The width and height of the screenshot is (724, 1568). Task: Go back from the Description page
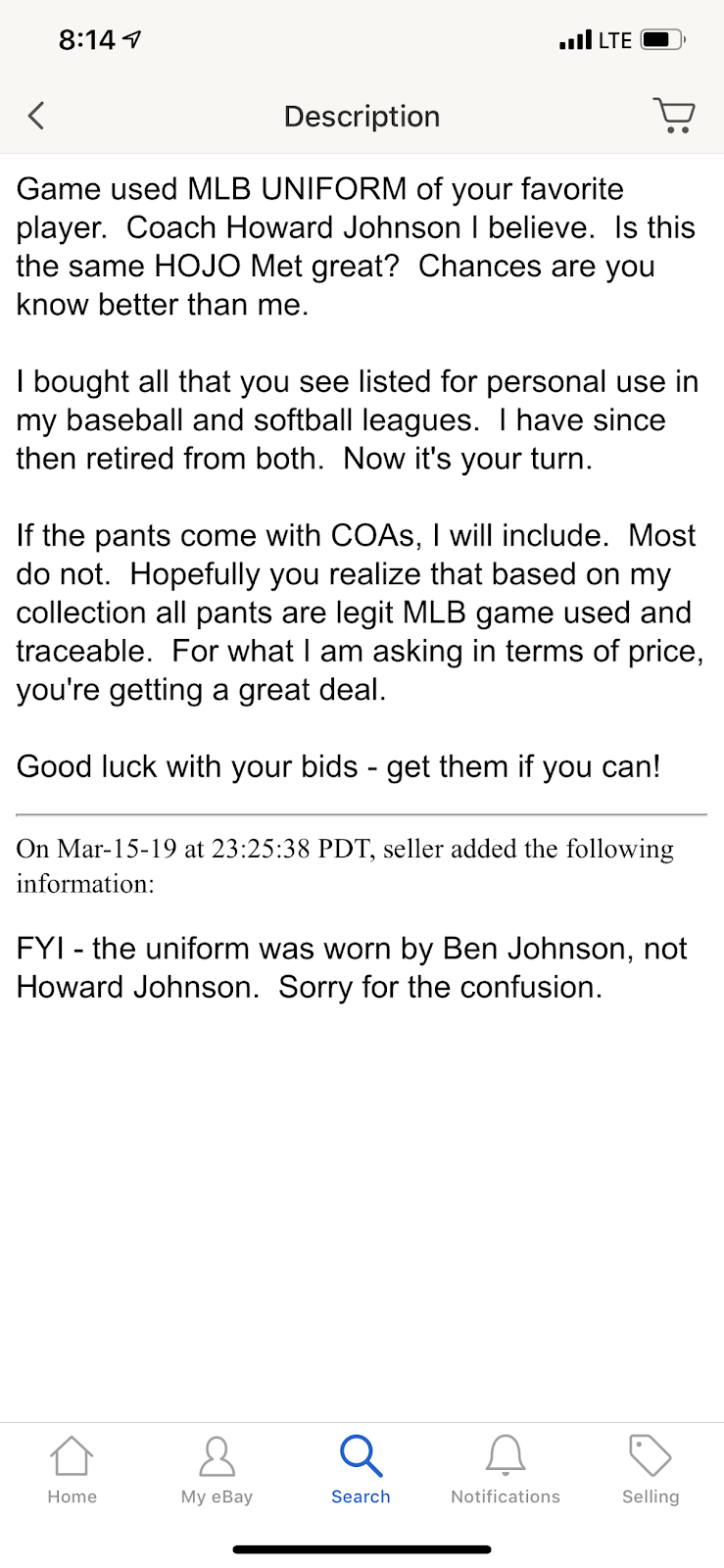coord(36,117)
